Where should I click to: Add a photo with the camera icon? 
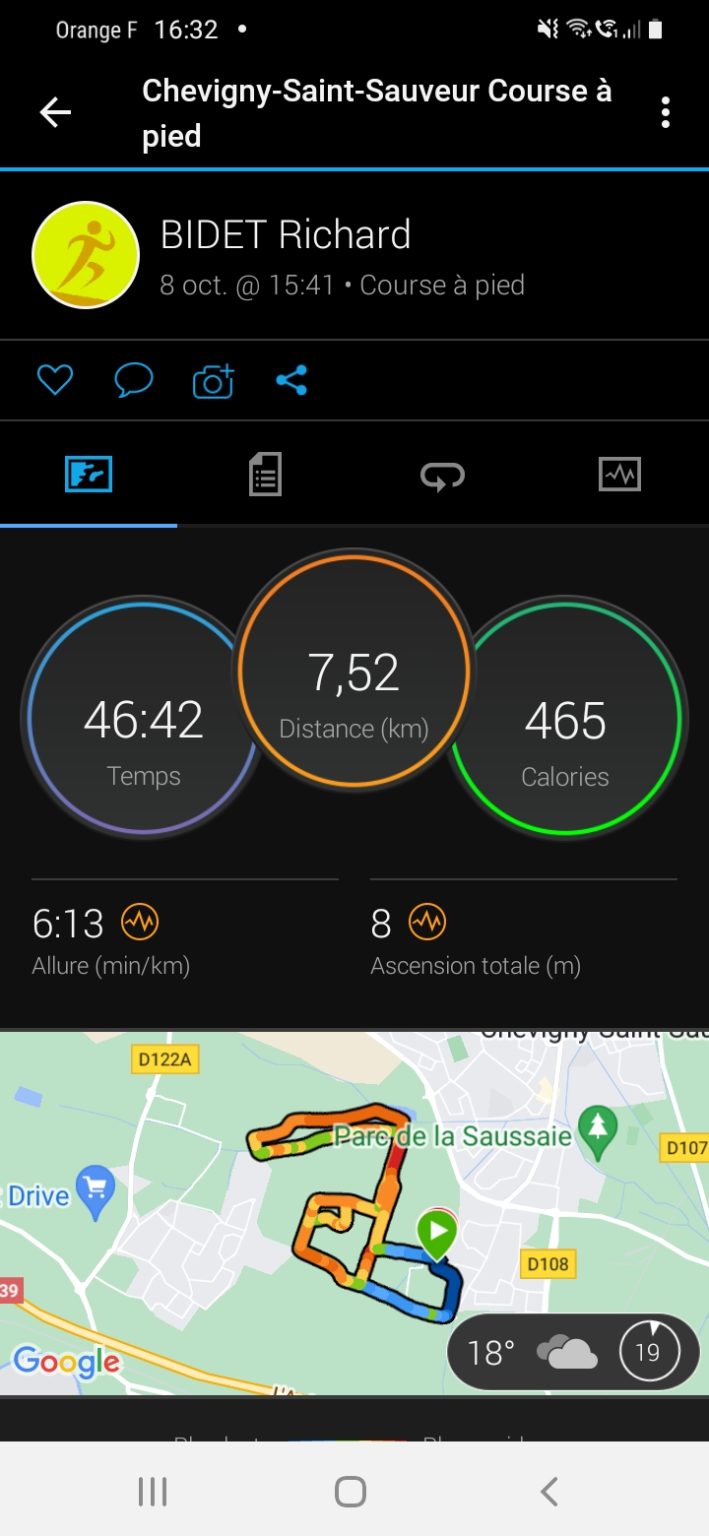[x=213, y=381]
